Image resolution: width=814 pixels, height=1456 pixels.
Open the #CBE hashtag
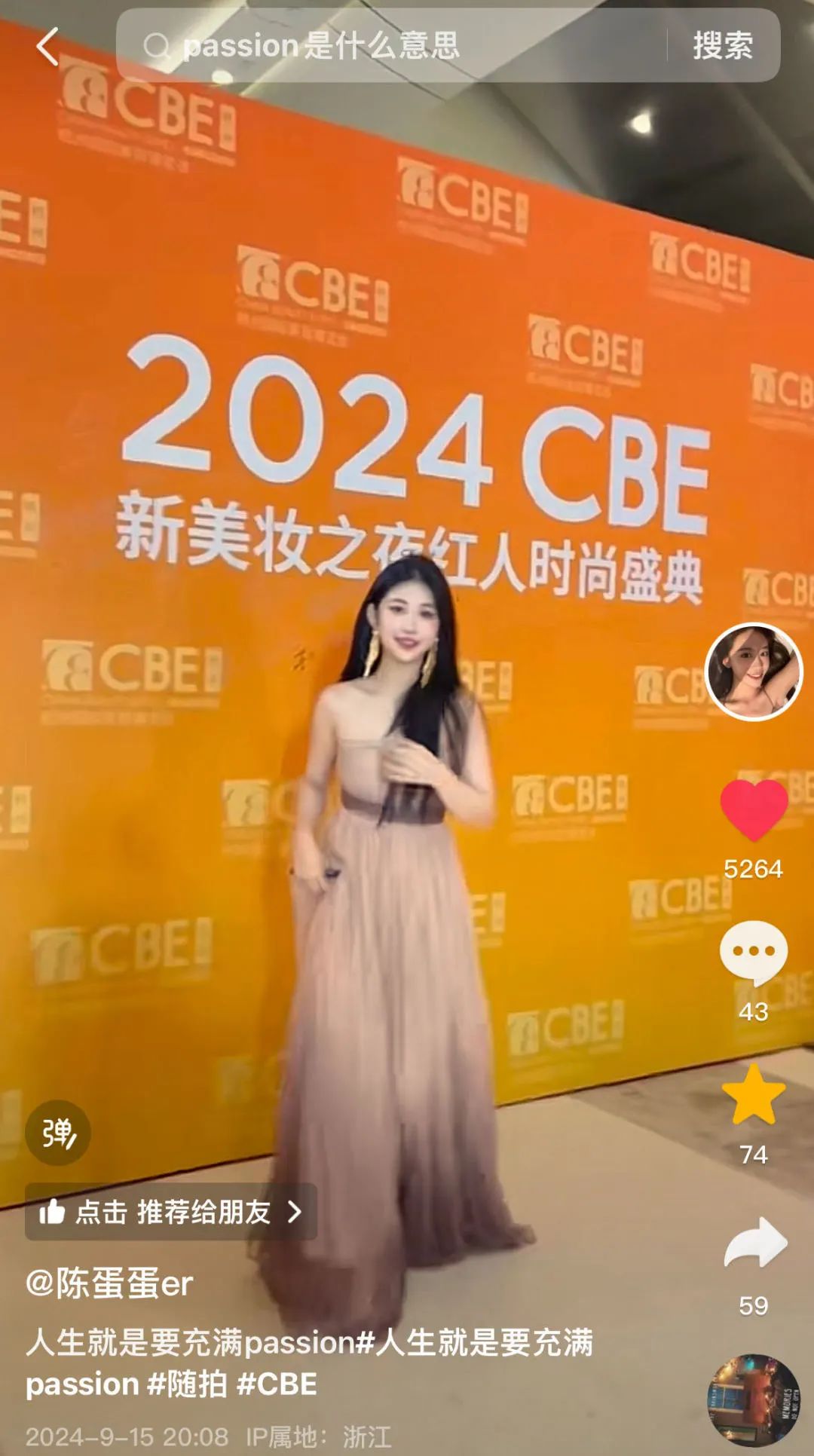click(277, 1384)
